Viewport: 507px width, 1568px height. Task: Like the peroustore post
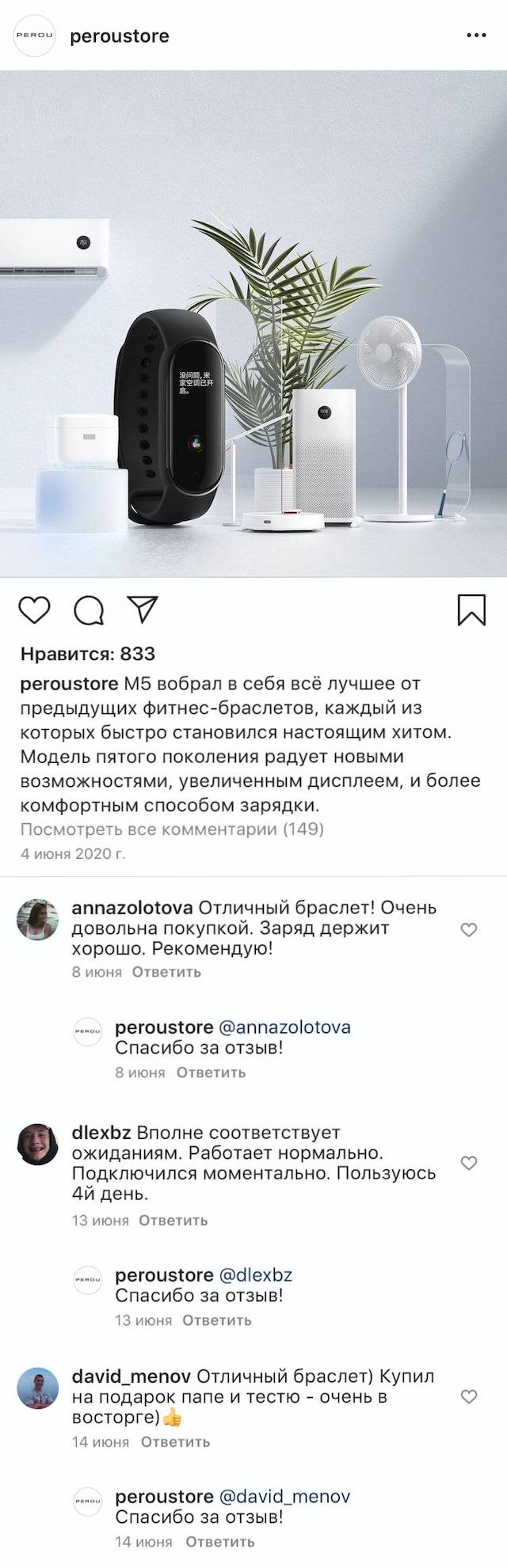(x=34, y=609)
